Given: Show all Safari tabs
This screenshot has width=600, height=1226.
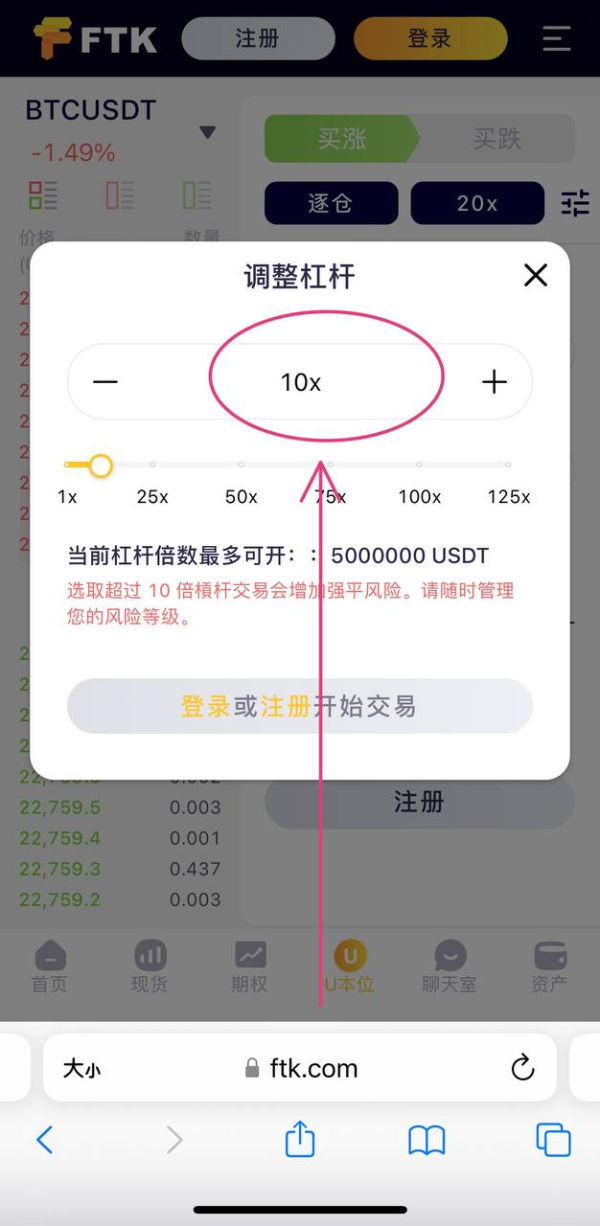Looking at the screenshot, I should click(x=553, y=1139).
